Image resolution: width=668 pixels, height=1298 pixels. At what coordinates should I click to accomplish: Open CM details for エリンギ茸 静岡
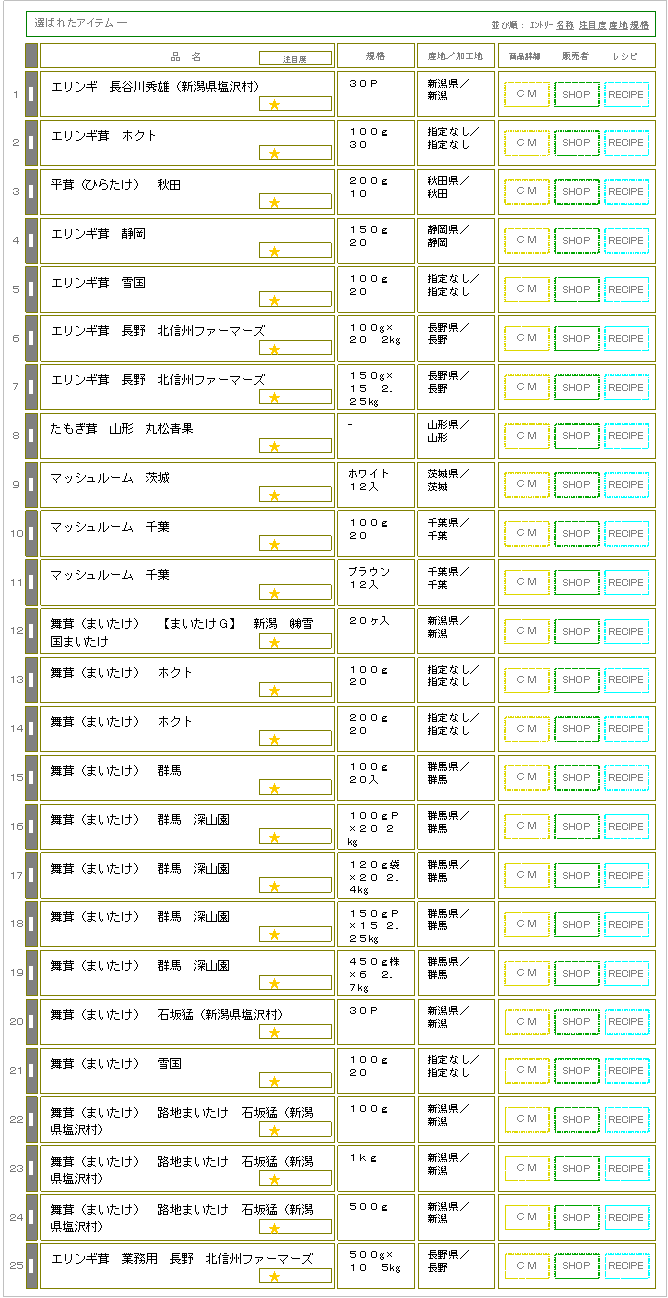point(526,241)
